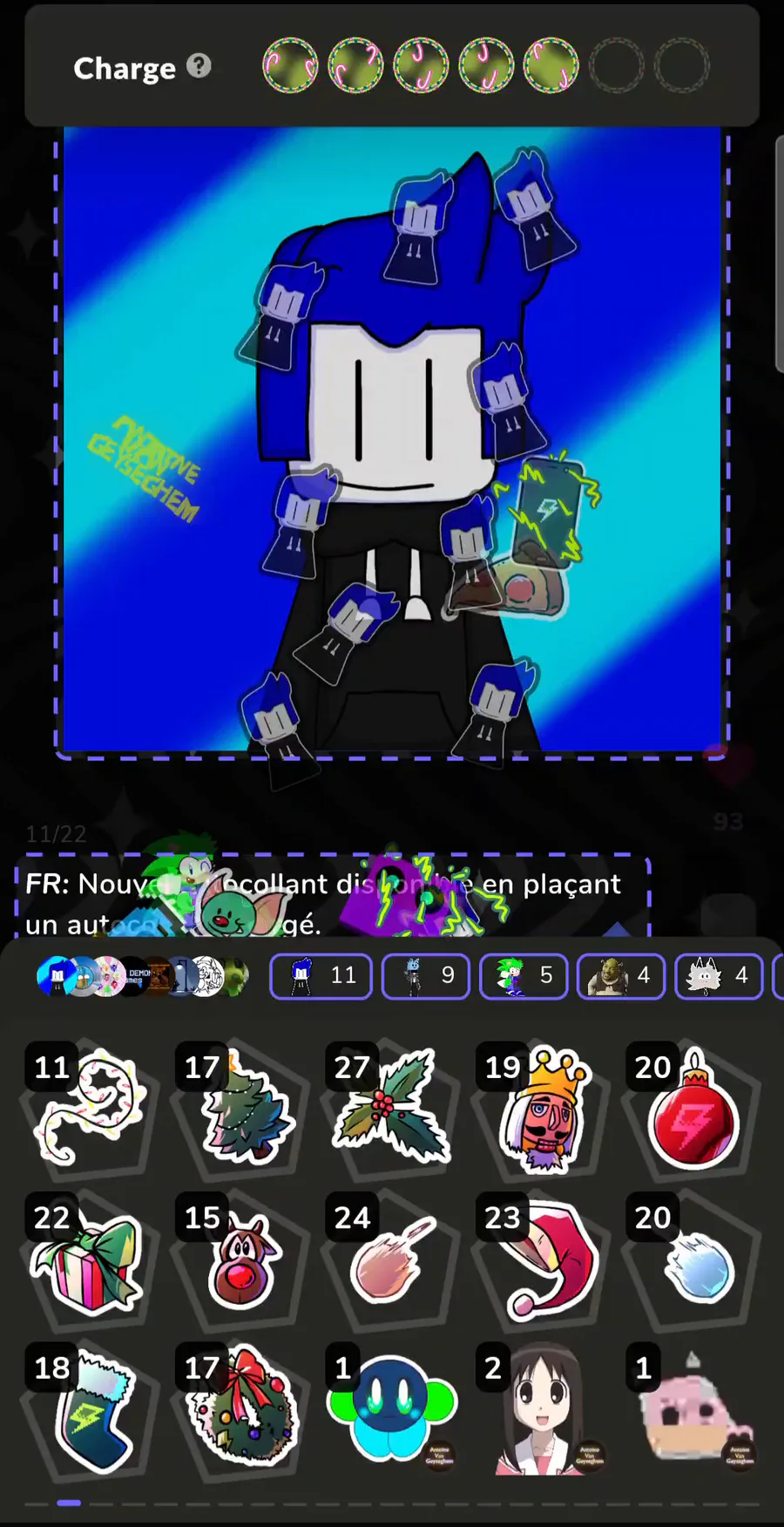Pick the red ornament sticker with count 20
This screenshot has width=784, height=1527.
coord(693,1109)
